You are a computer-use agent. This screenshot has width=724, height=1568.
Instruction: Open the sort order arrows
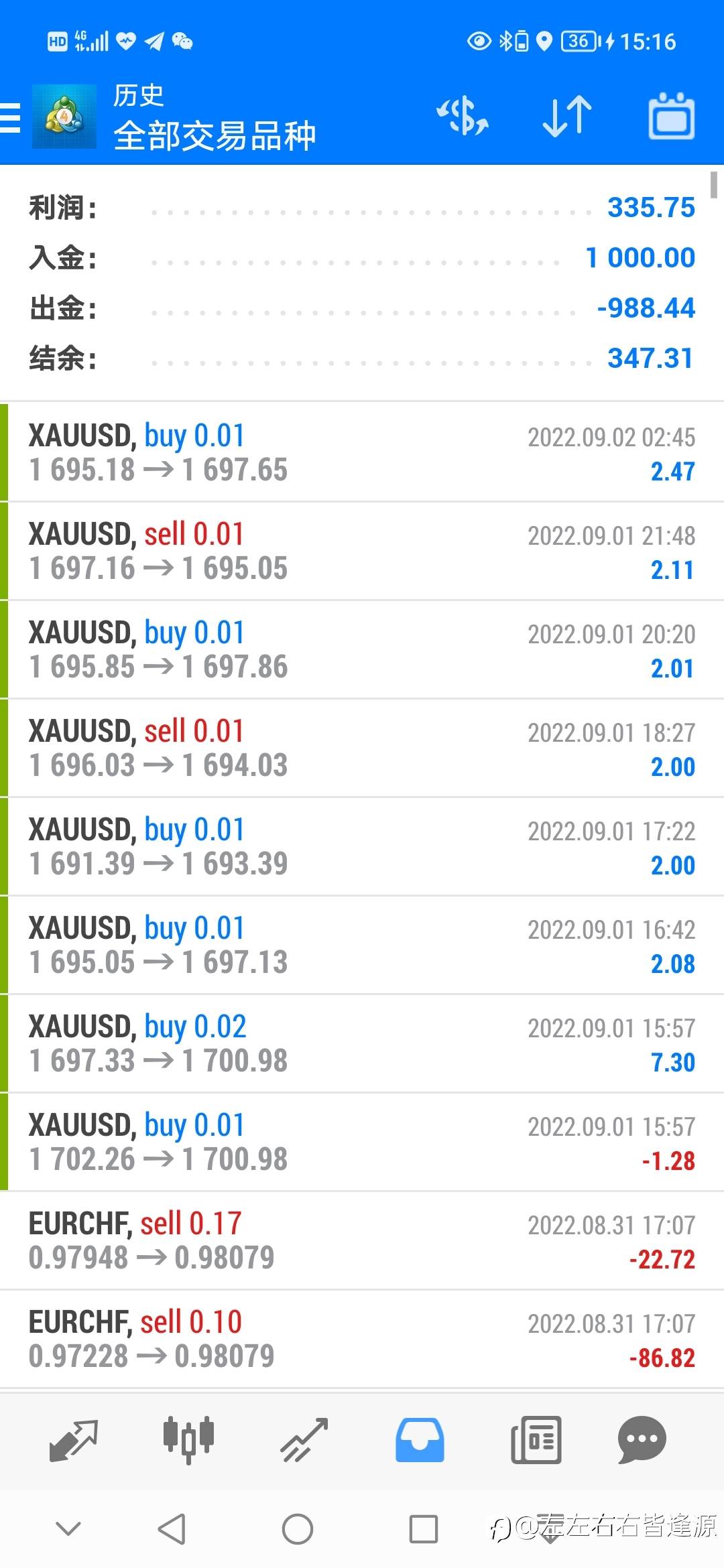(x=567, y=116)
